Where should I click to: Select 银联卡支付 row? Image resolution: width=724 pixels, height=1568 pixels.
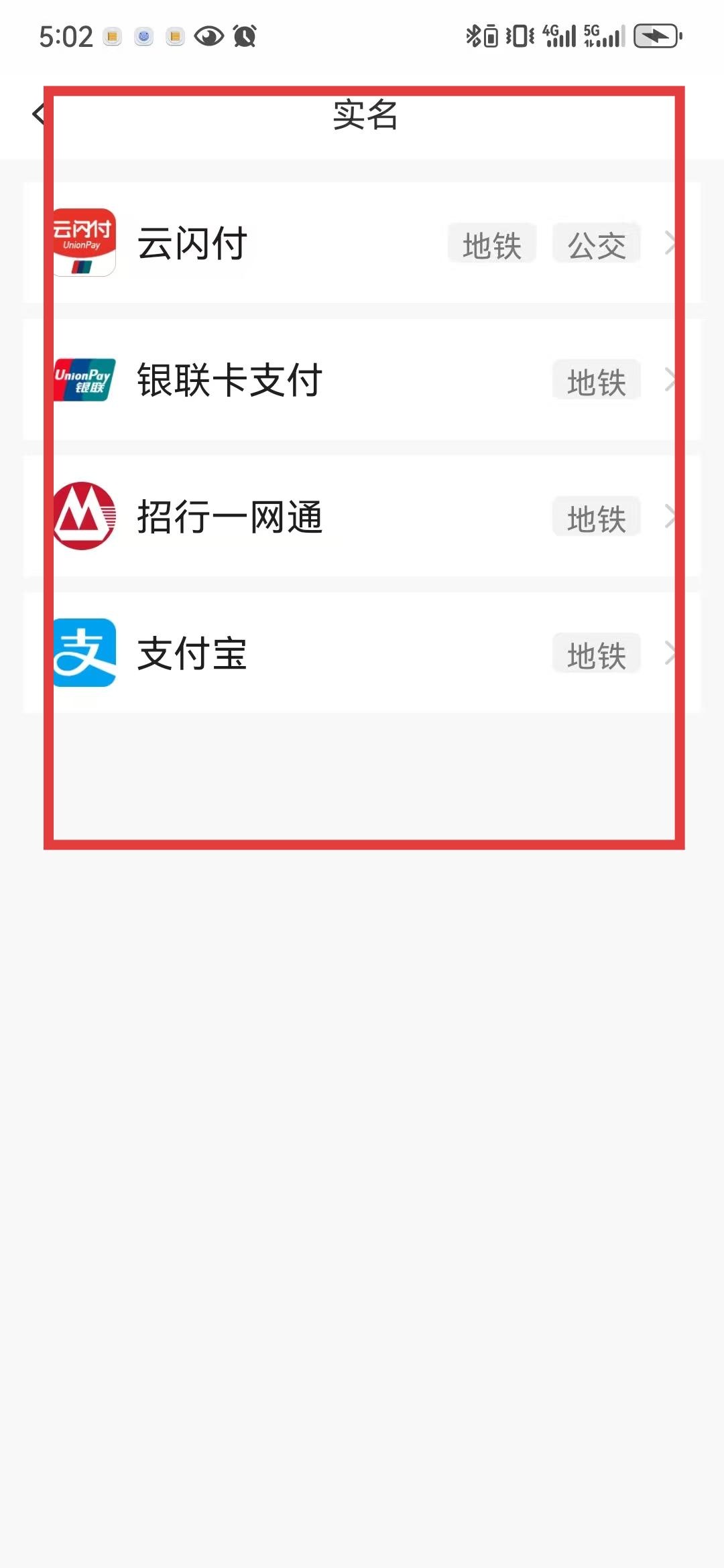click(362, 380)
